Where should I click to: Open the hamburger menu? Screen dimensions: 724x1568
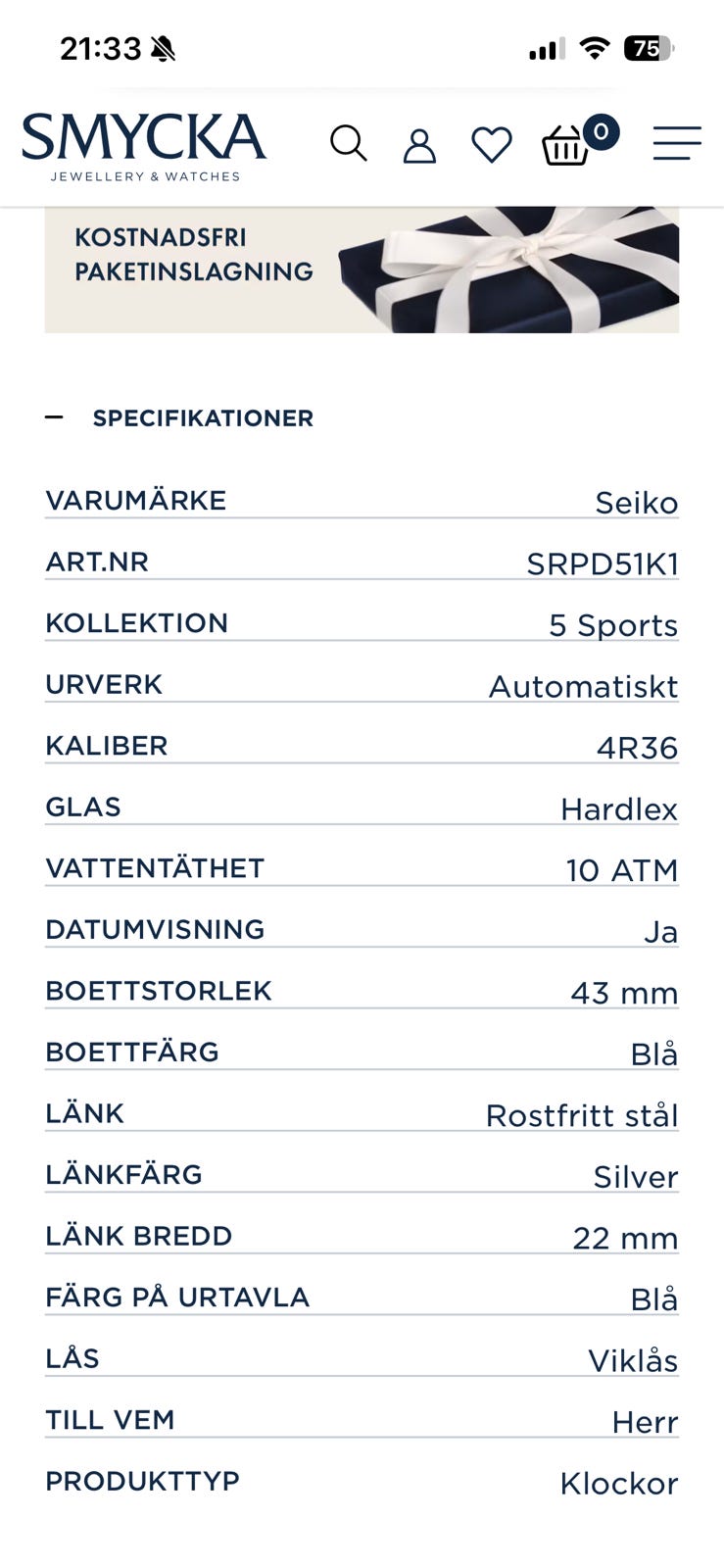(x=677, y=143)
